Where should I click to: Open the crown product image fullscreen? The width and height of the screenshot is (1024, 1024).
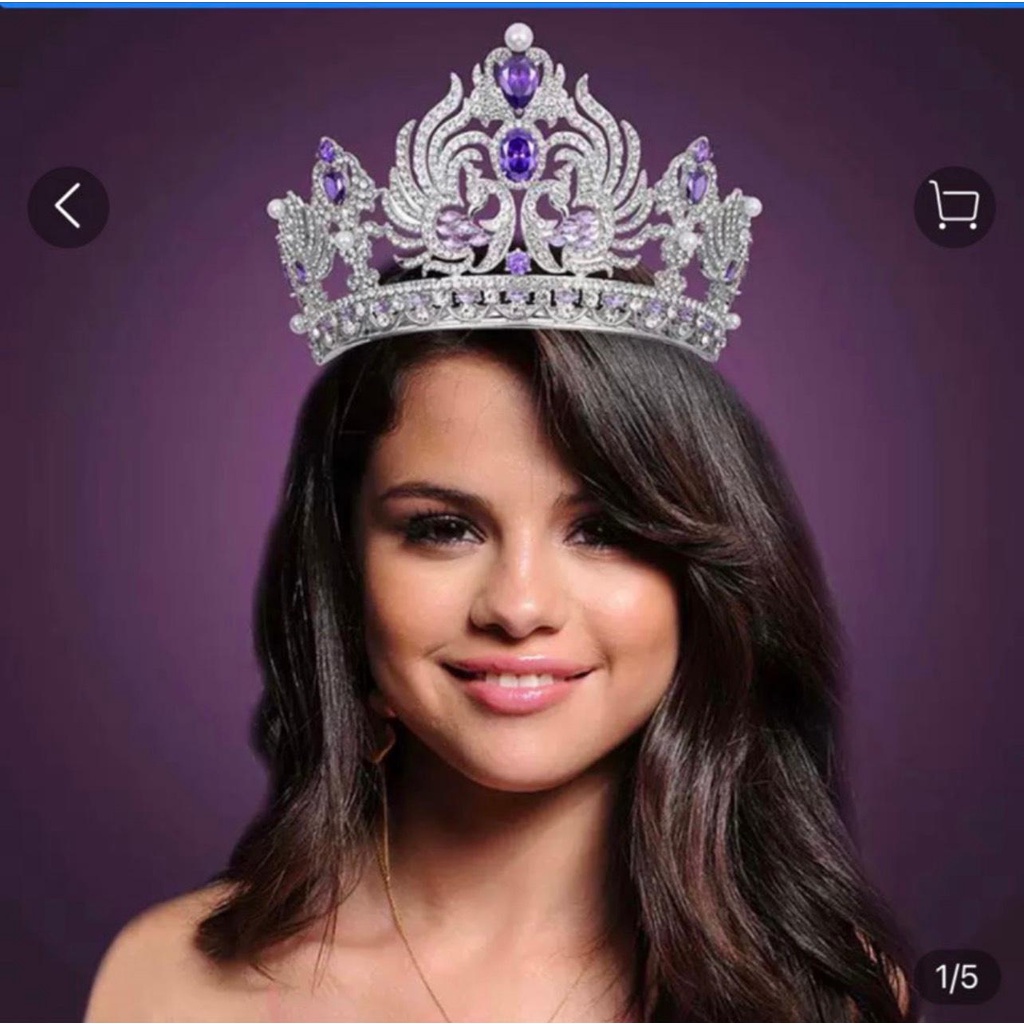coord(512,515)
